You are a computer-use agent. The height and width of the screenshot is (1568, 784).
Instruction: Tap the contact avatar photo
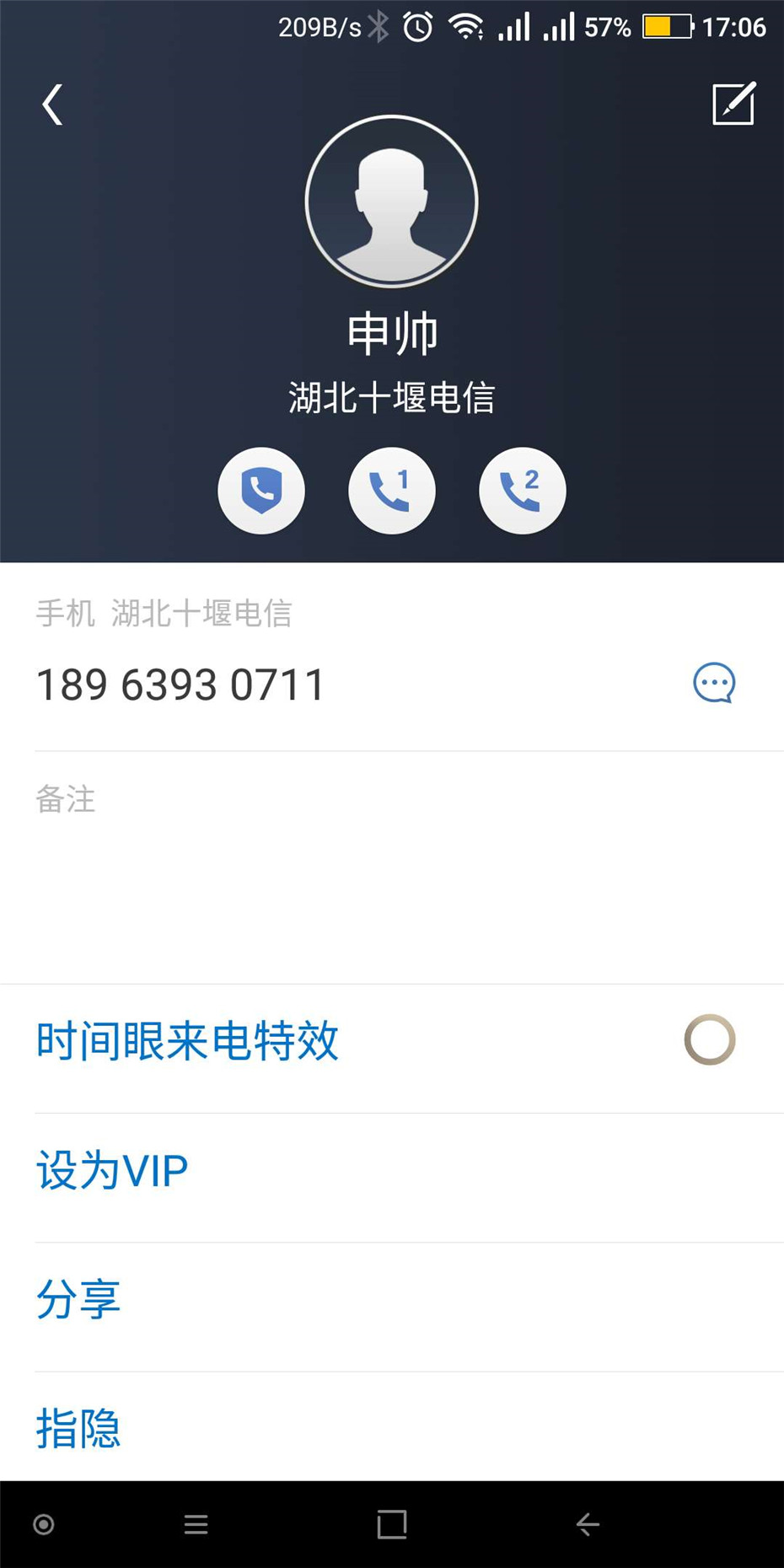[391, 201]
